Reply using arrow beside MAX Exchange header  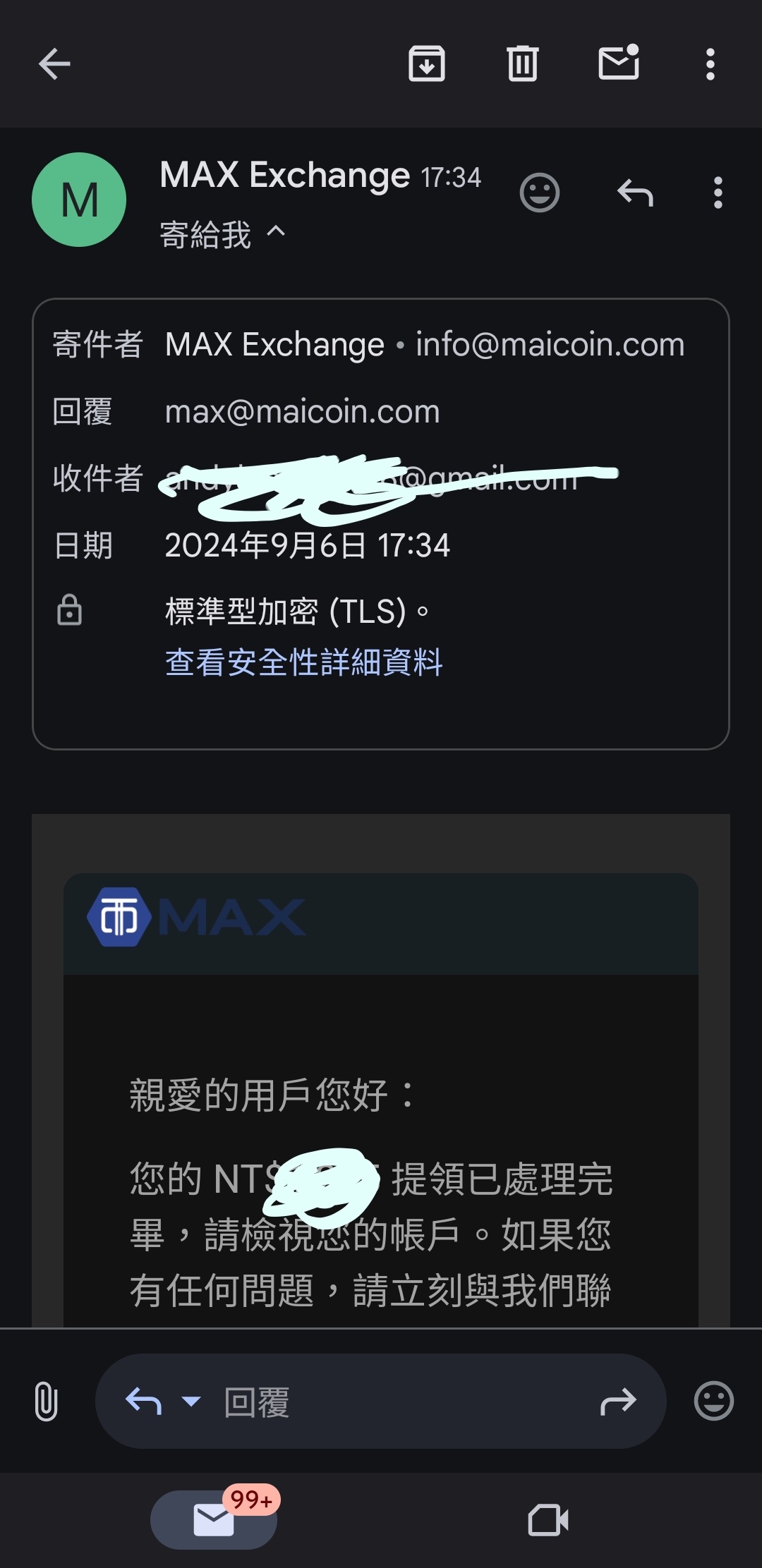point(635,193)
